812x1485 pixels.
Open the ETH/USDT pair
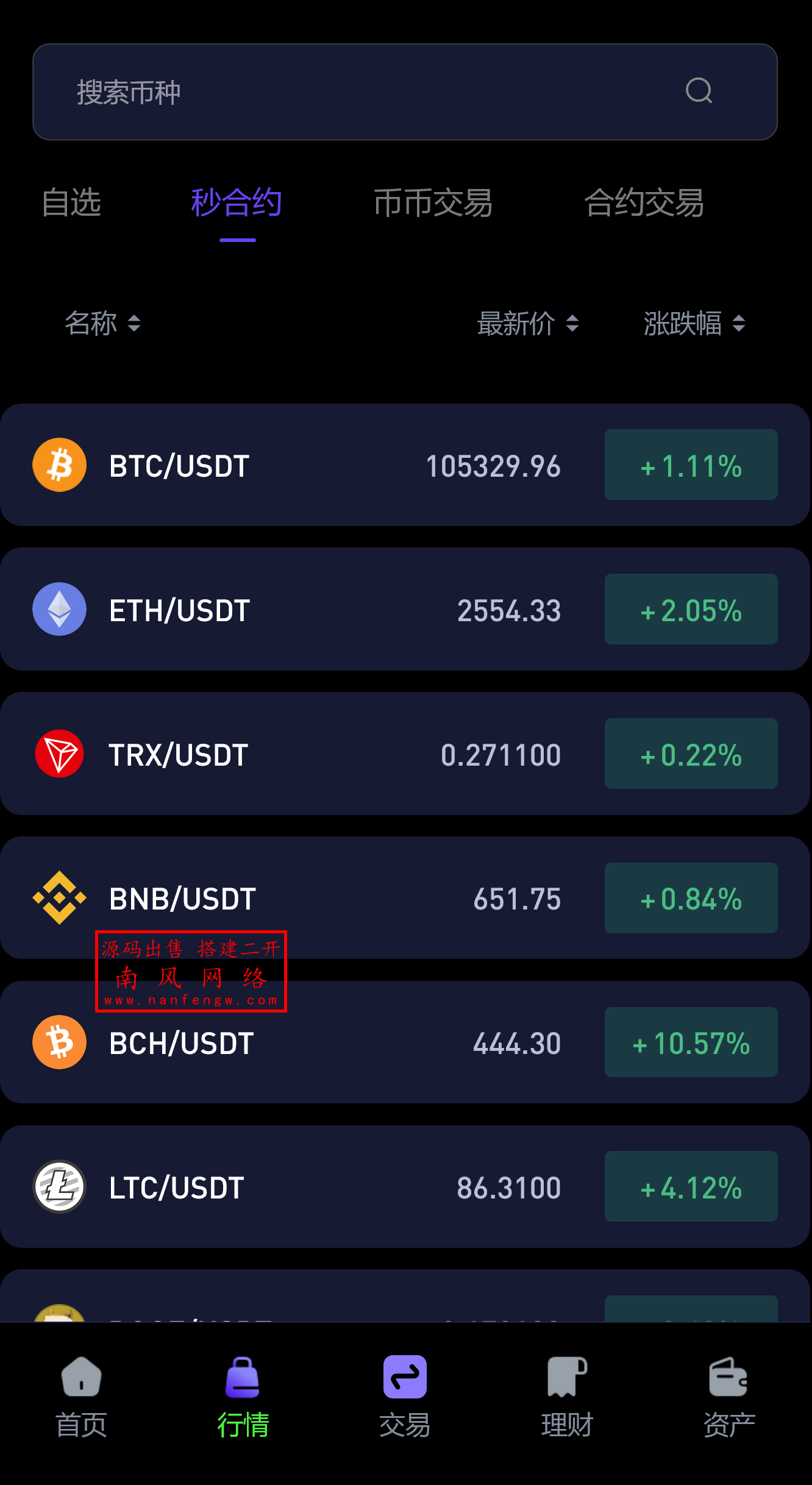[x=405, y=610]
